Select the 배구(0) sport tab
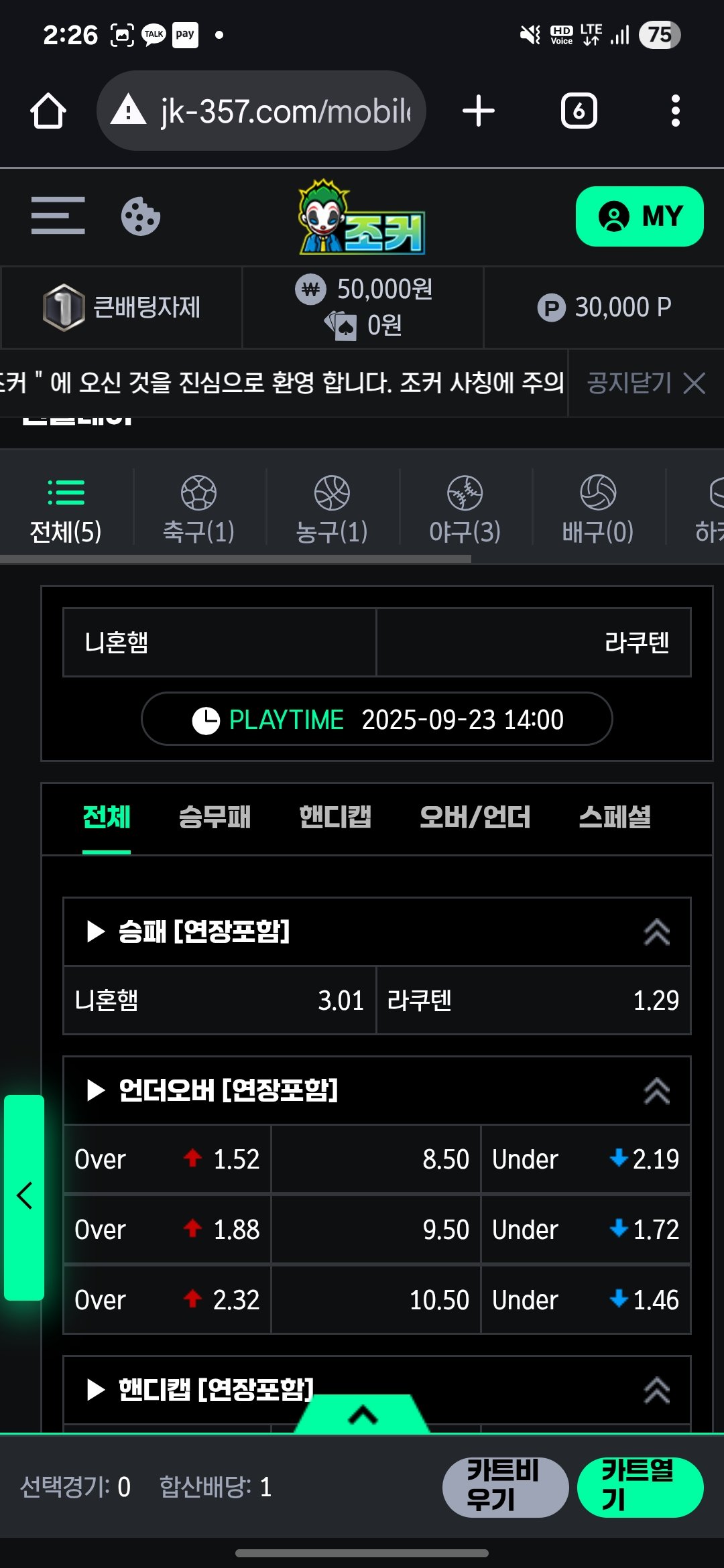Screen dimensions: 724x1568 pyautogui.click(x=597, y=509)
